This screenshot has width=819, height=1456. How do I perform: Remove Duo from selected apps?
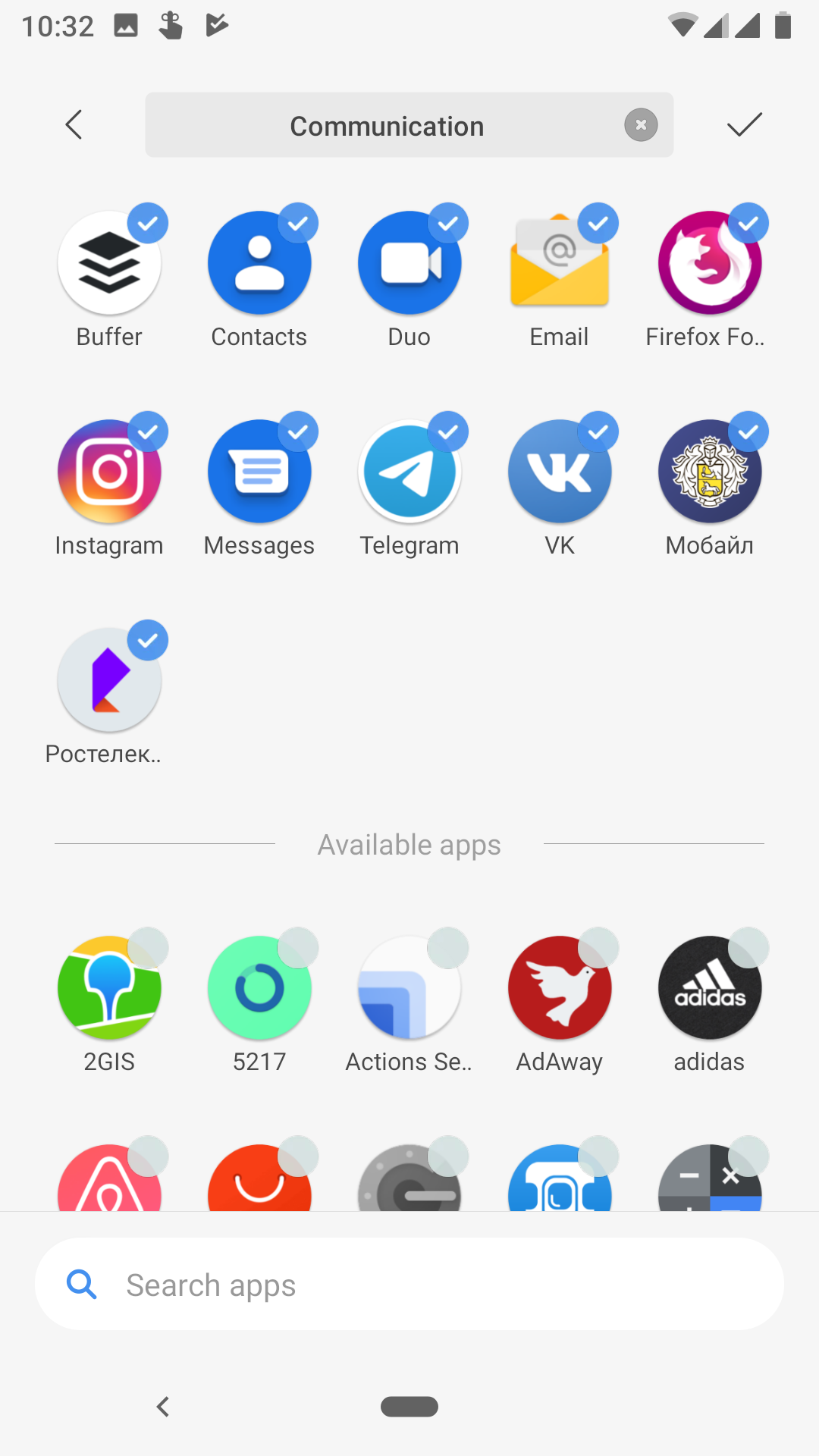coord(409,263)
